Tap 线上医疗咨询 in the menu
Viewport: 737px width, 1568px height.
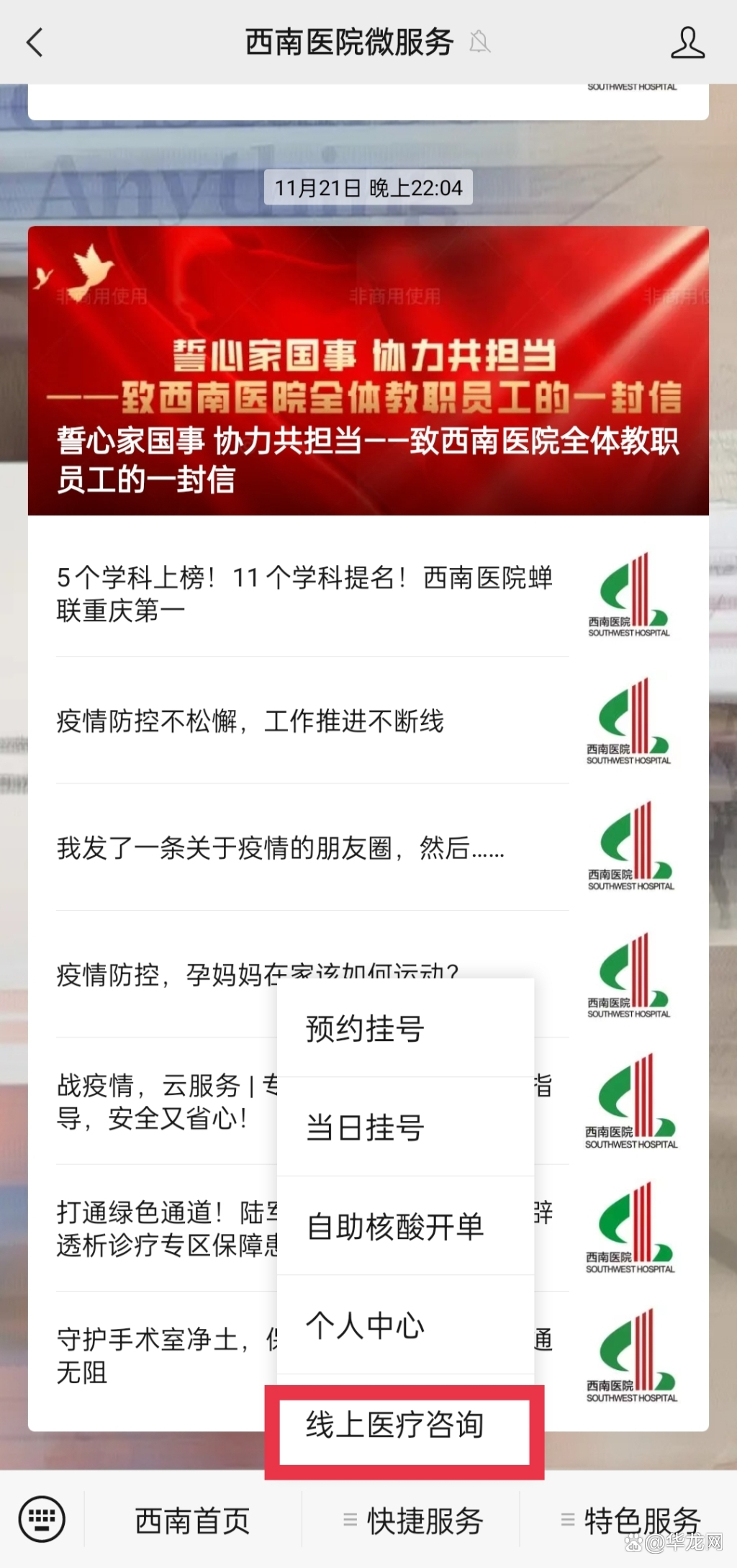[404, 1425]
